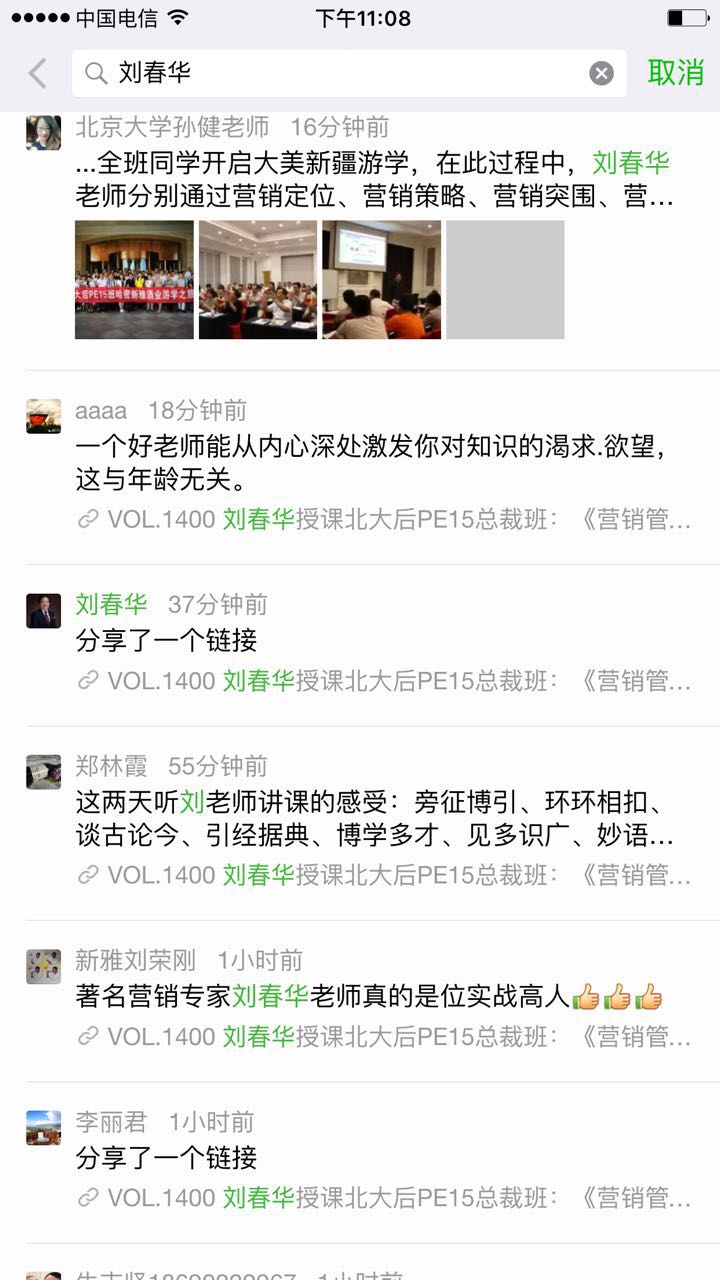Screen dimensions: 720x1280
Task: Open the grey fourth photo in 北京大学孙健老师's post
Action: tap(505, 280)
